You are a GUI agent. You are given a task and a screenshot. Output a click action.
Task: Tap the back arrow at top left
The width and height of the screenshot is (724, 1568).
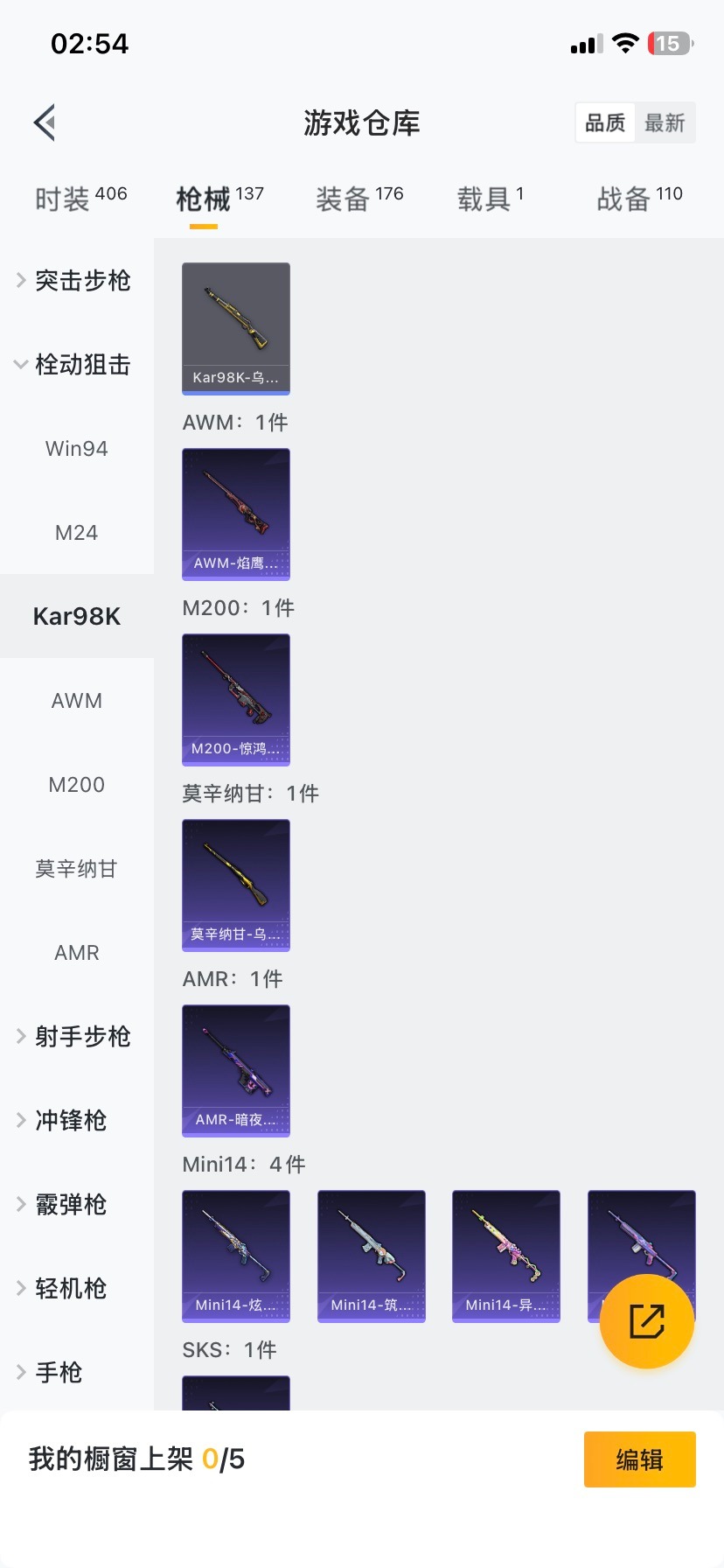pyautogui.click(x=44, y=122)
